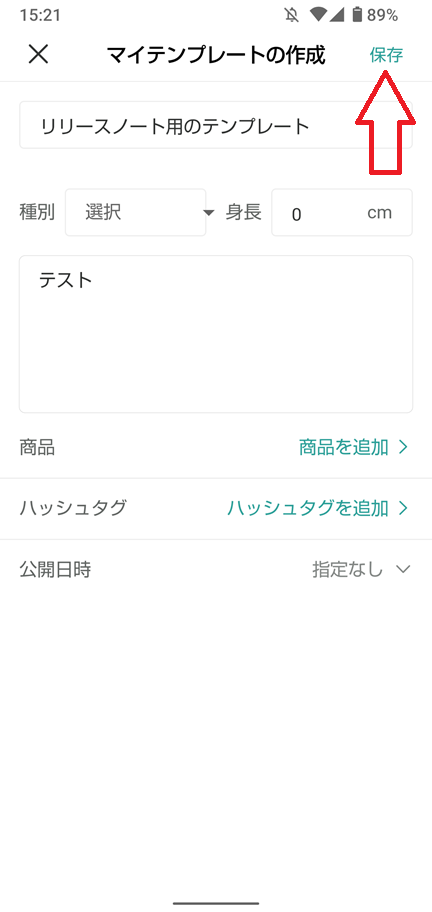Close the template creation screen
Screen dimensions: 432x912
click(38, 55)
